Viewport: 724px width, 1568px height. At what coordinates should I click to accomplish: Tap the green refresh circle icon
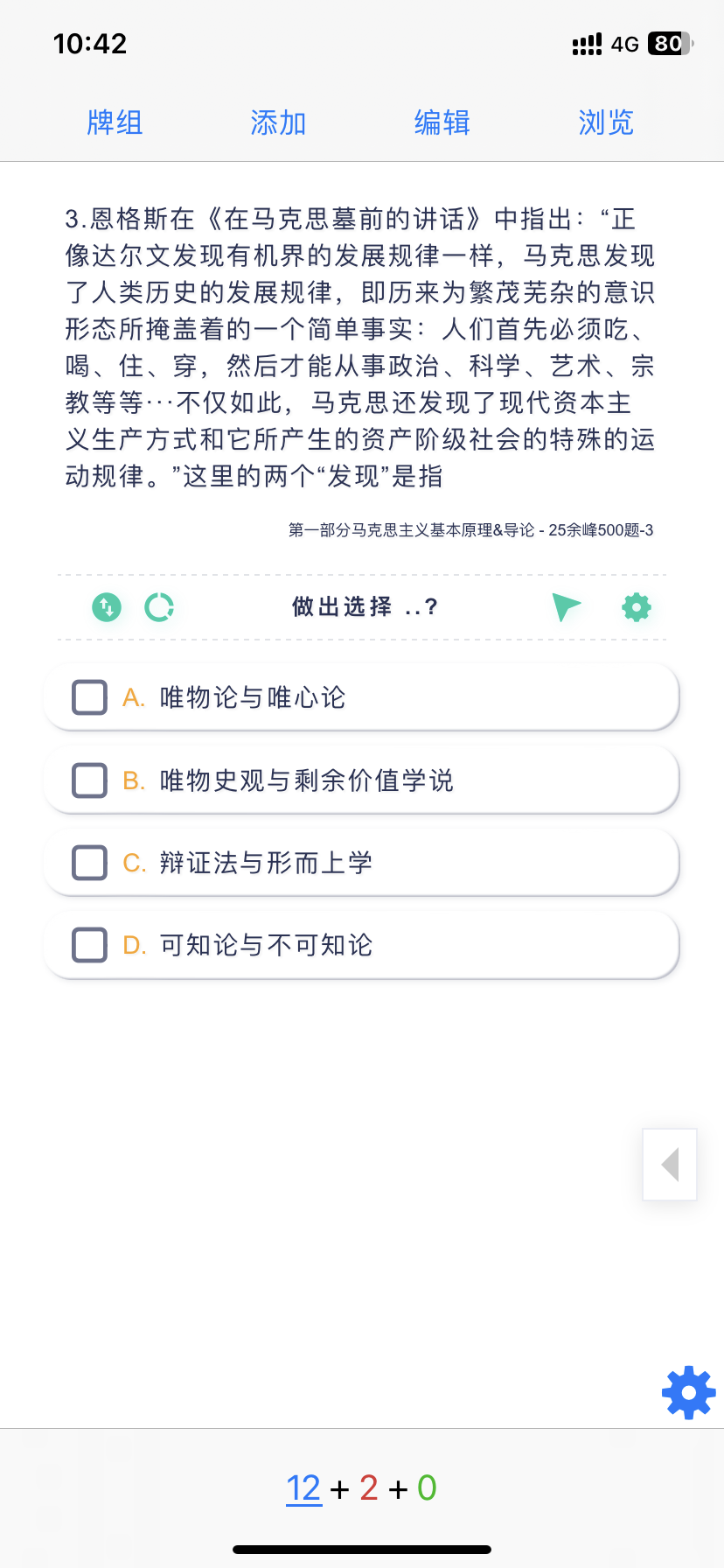click(x=159, y=606)
